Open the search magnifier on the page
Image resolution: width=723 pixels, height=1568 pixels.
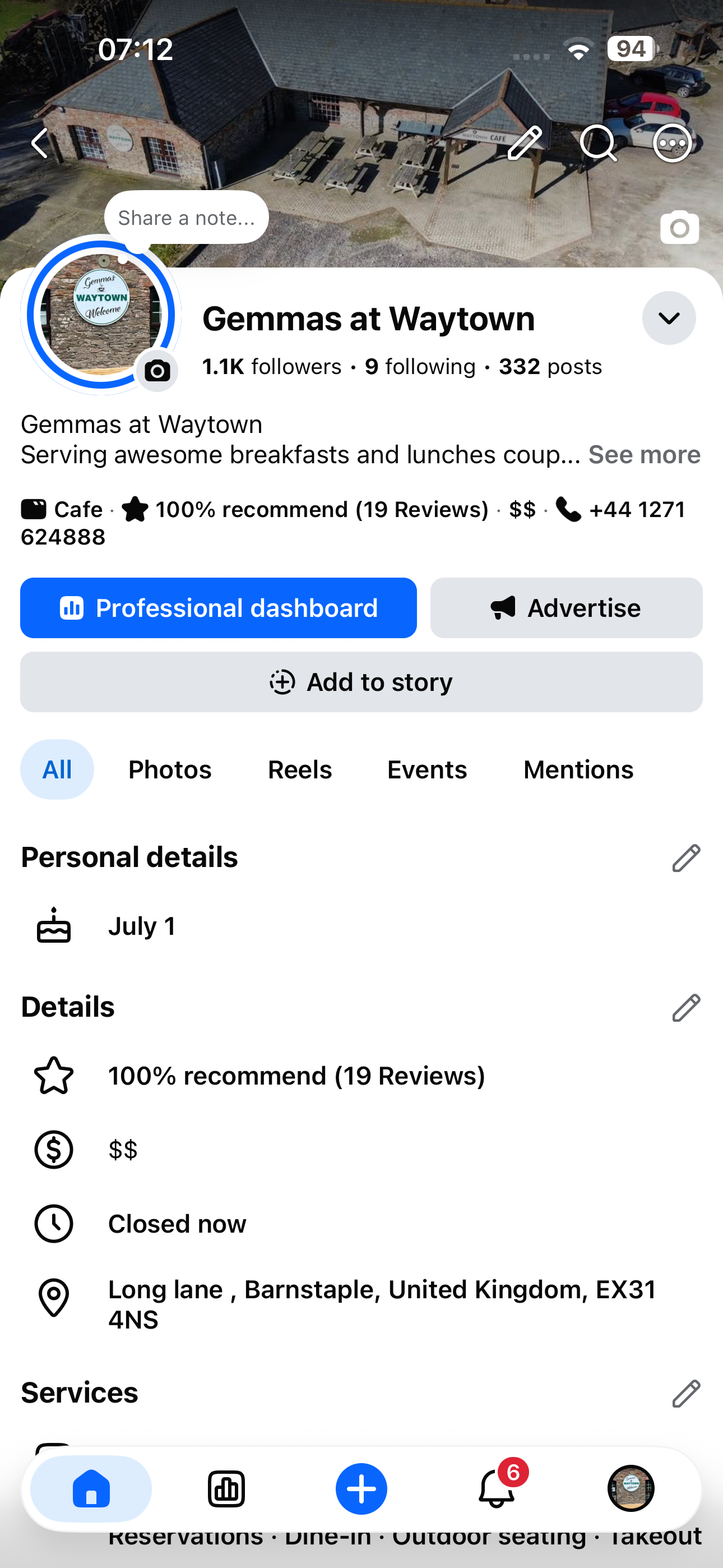(598, 144)
